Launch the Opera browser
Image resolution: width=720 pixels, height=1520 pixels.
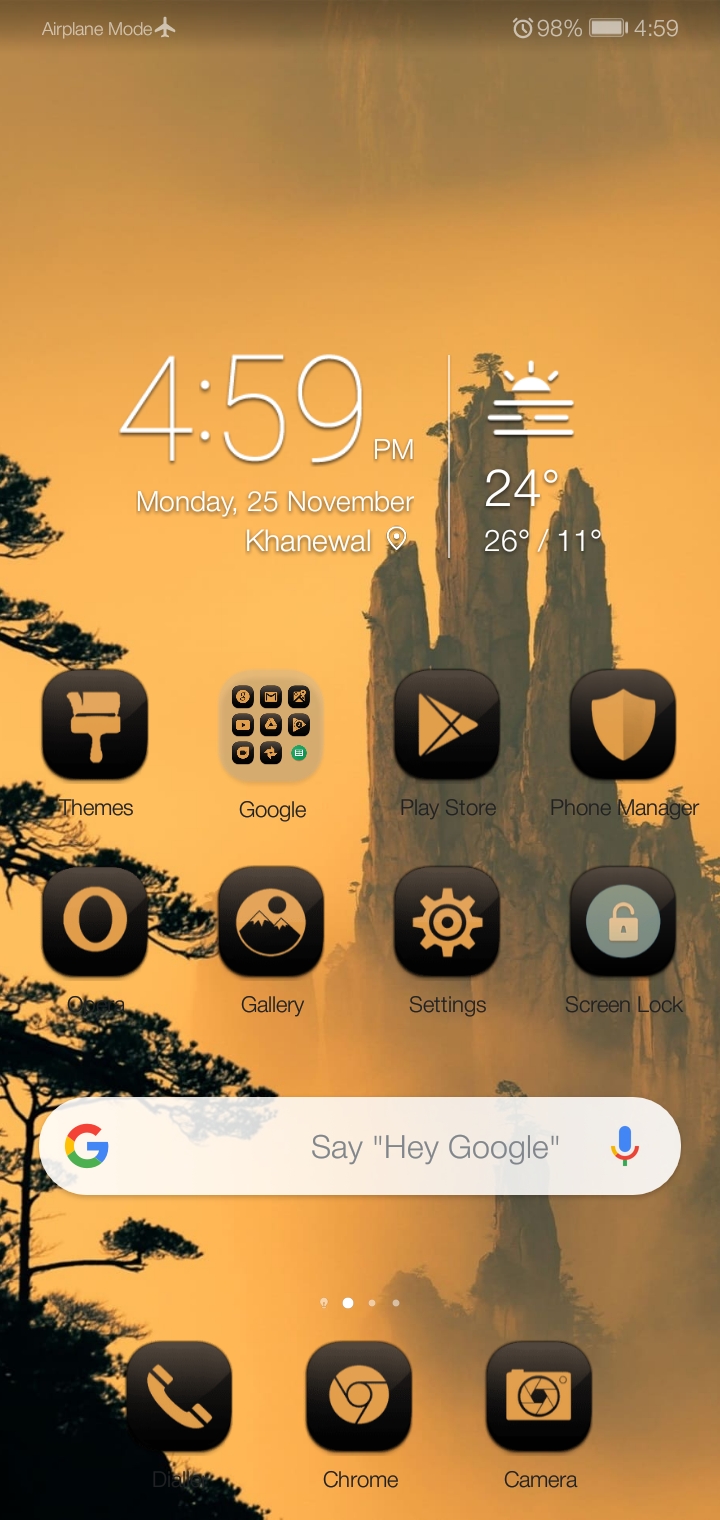pos(95,921)
